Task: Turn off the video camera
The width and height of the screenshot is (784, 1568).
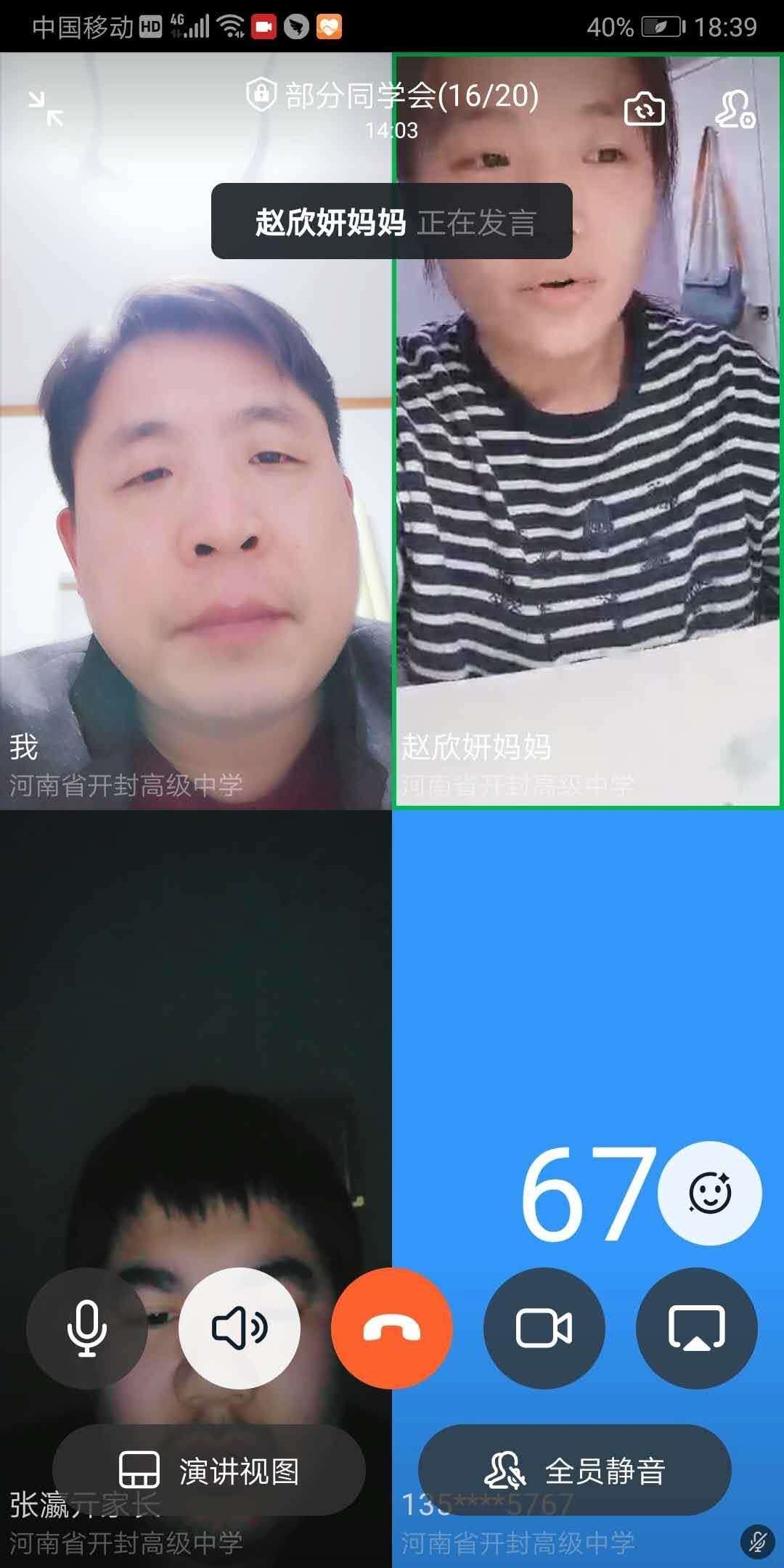Action: coord(544,1328)
